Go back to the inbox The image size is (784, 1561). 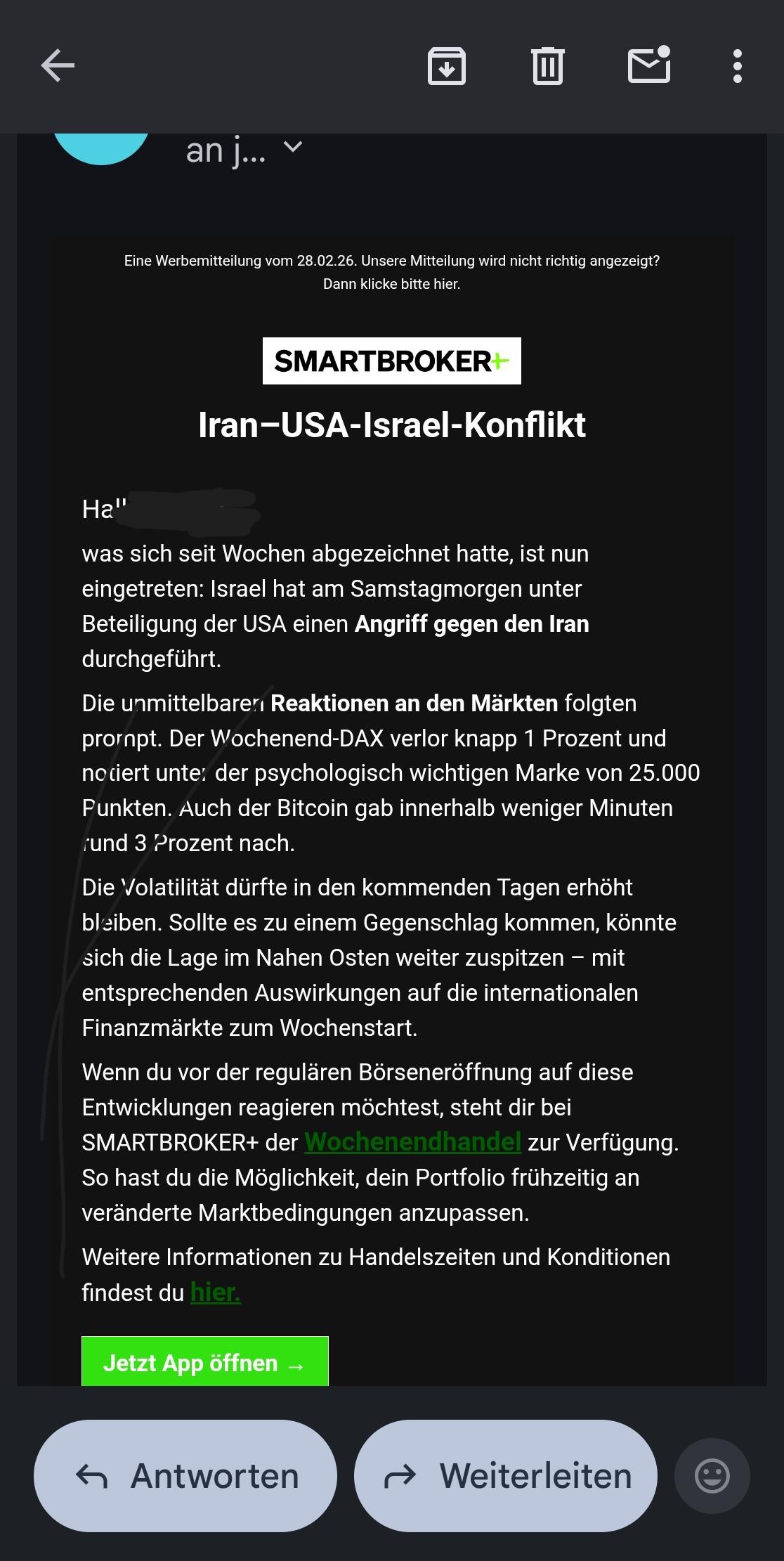coord(58,66)
